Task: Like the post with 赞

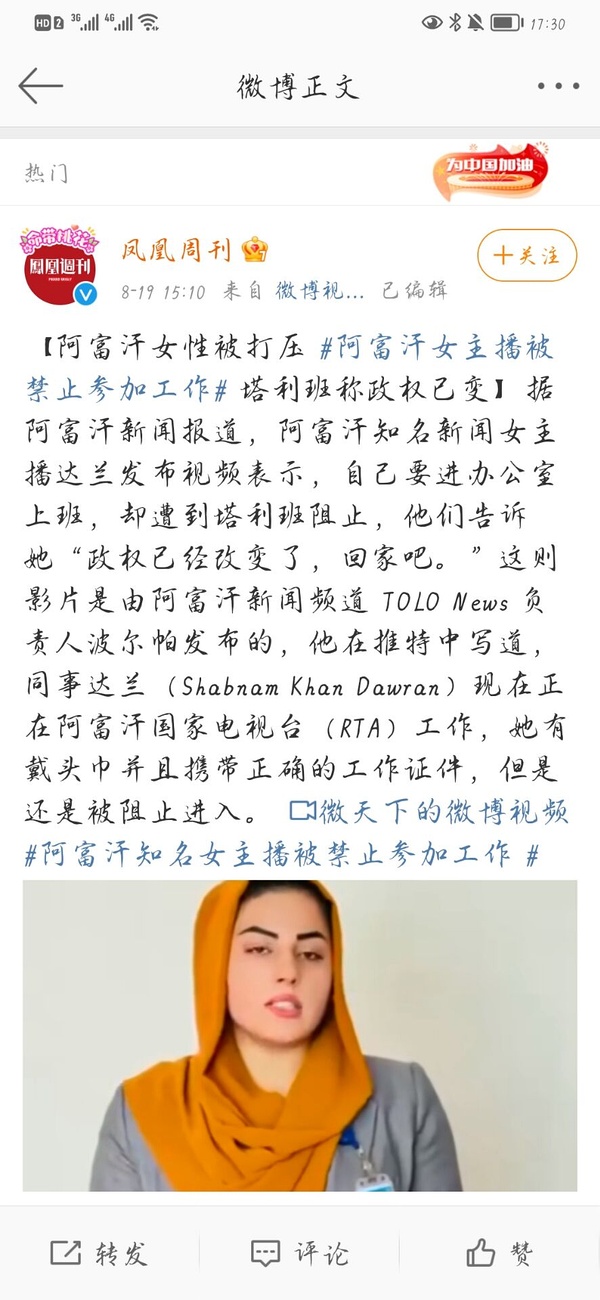Action: (499, 1253)
